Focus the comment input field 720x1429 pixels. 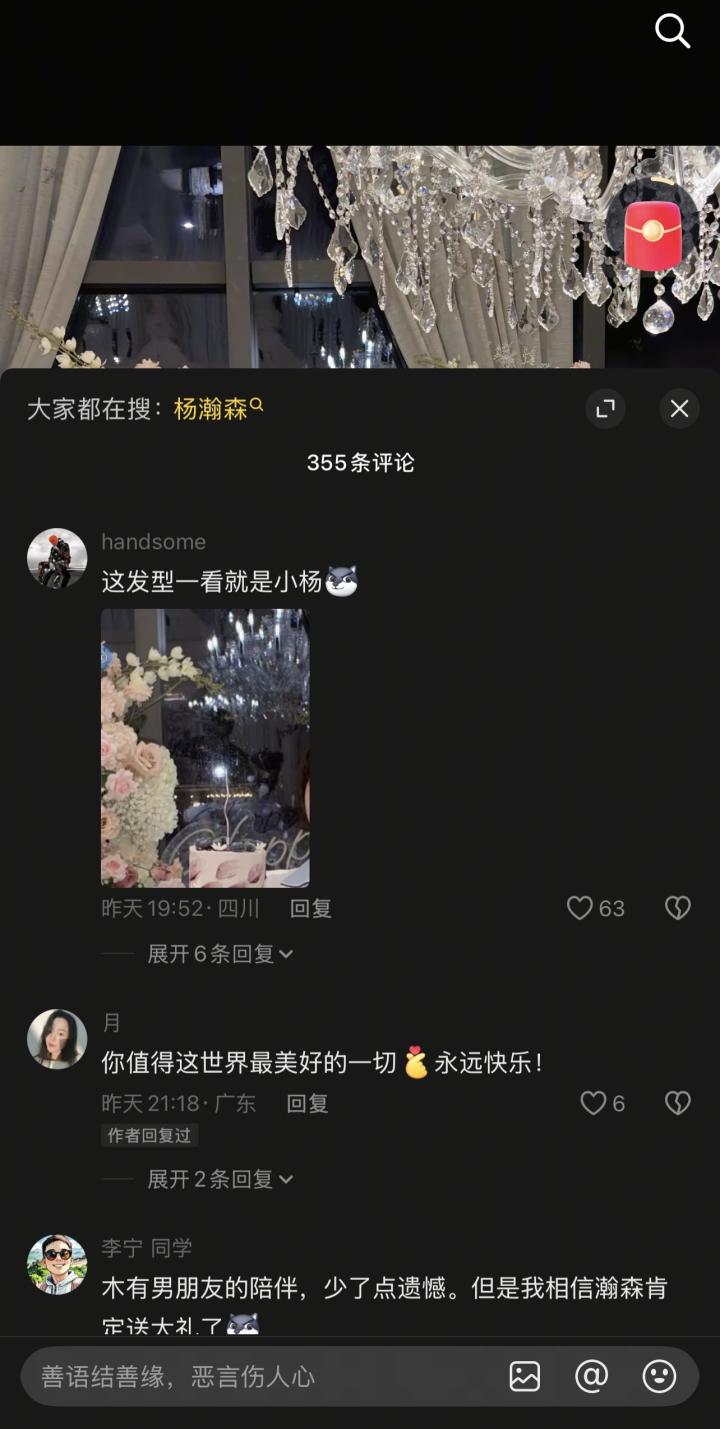pyautogui.click(x=260, y=1377)
